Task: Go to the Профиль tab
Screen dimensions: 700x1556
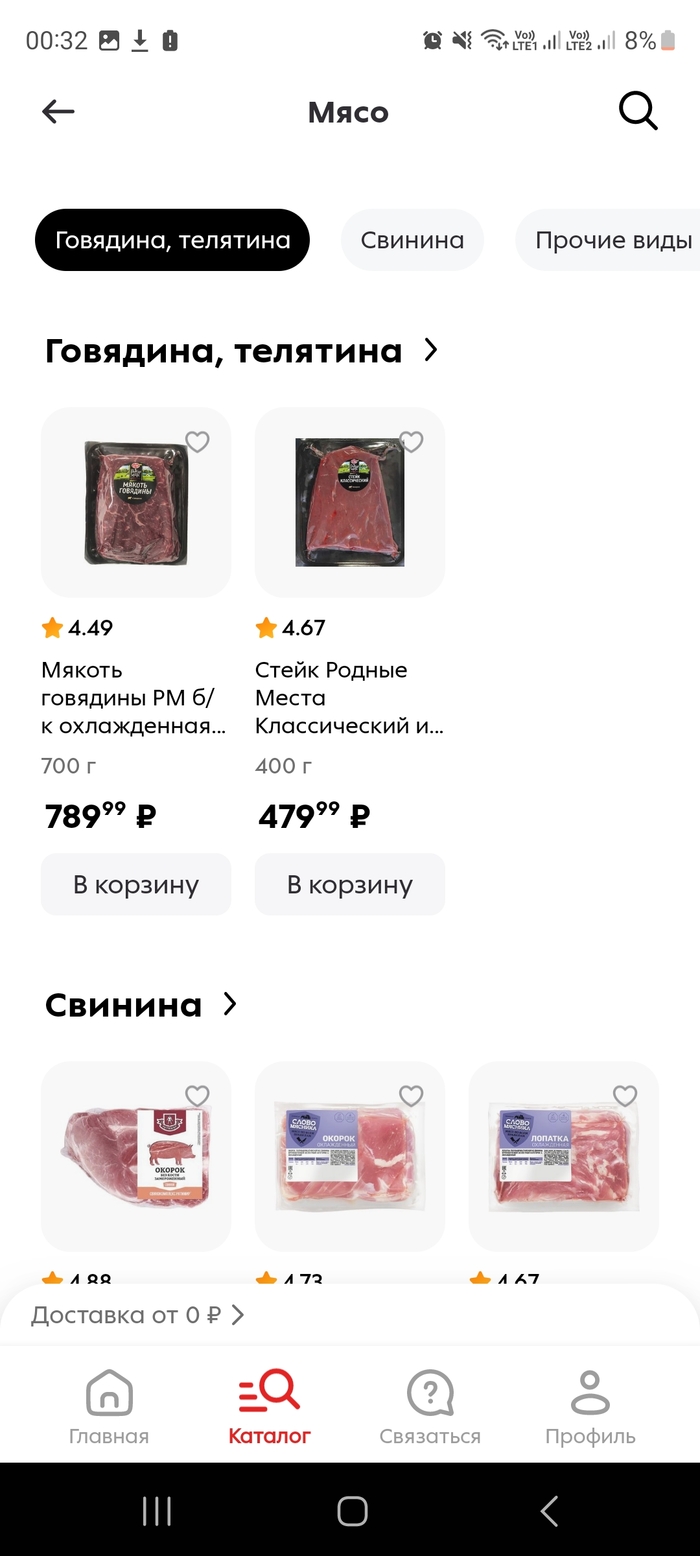Action: point(590,1408)
